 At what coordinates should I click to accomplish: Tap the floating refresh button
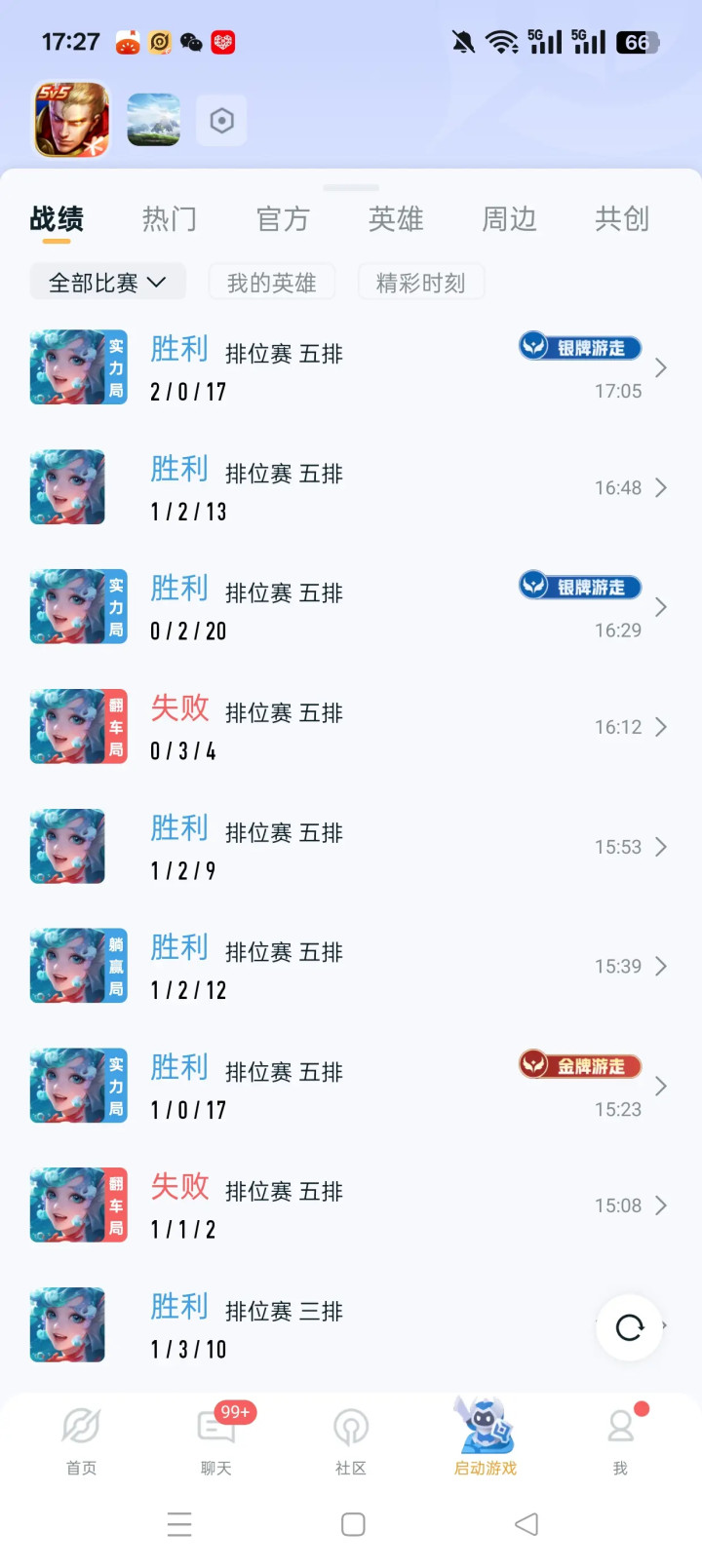click(630, 1327)
